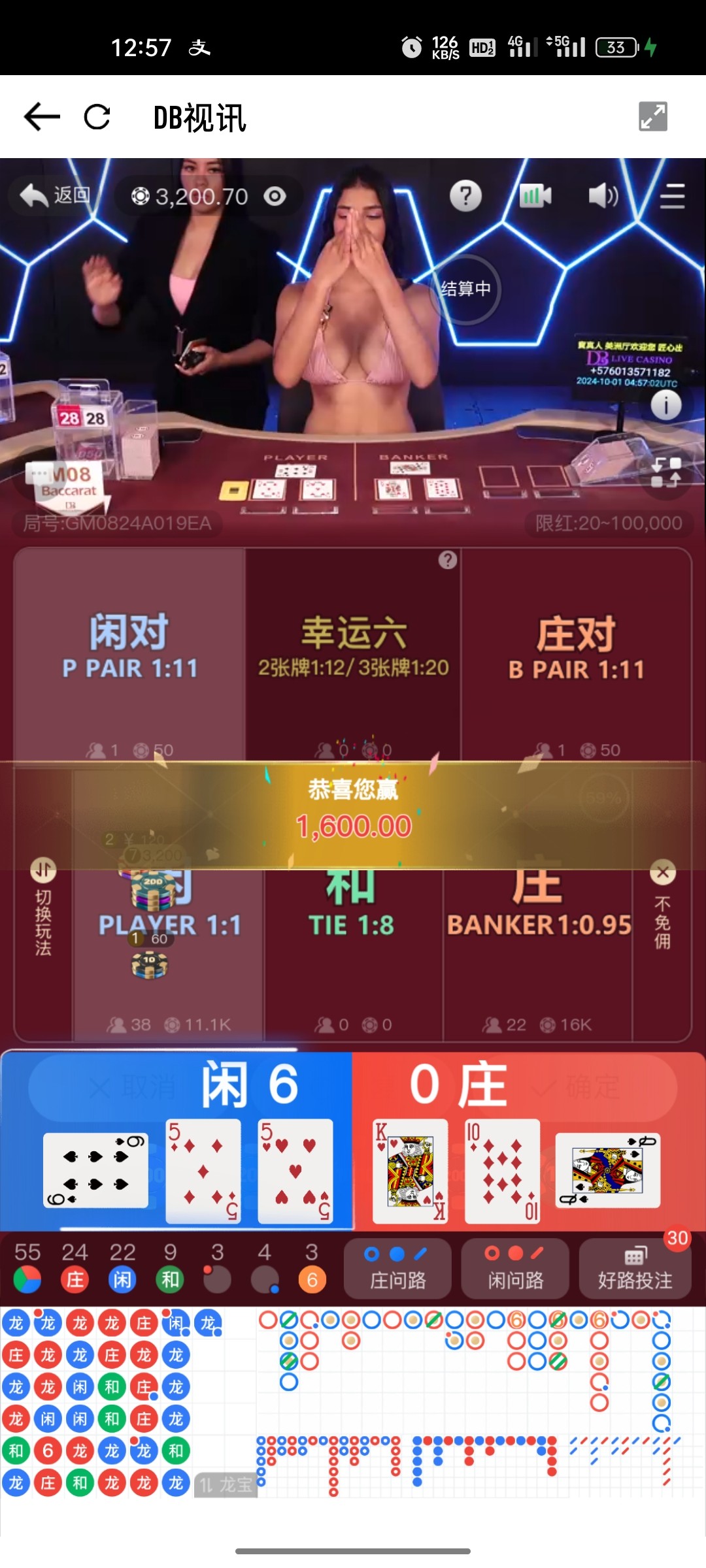
Task: Tap 切换玩法 to switch play mode
Action: (x=43, y=907)
